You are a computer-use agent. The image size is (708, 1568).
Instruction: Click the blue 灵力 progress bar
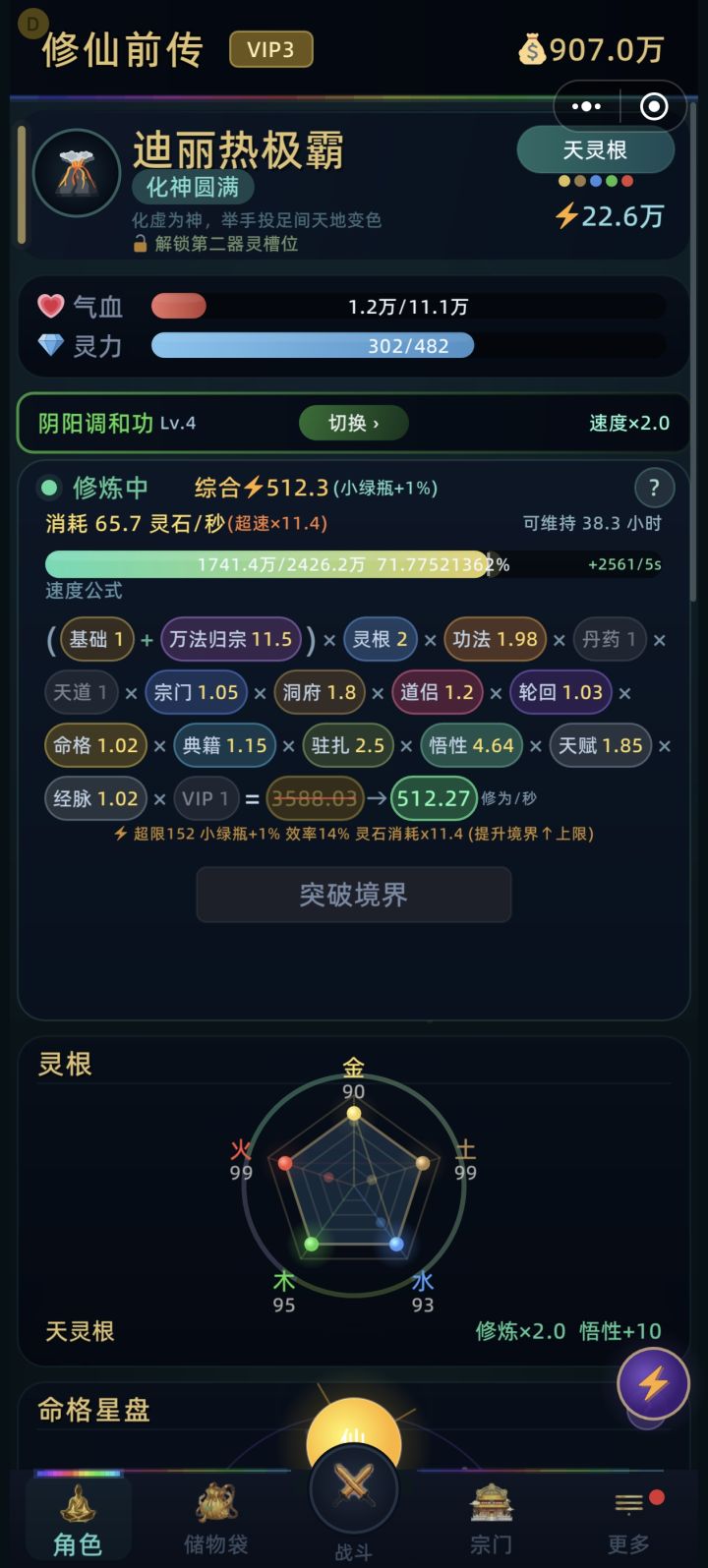click(310, 346)
